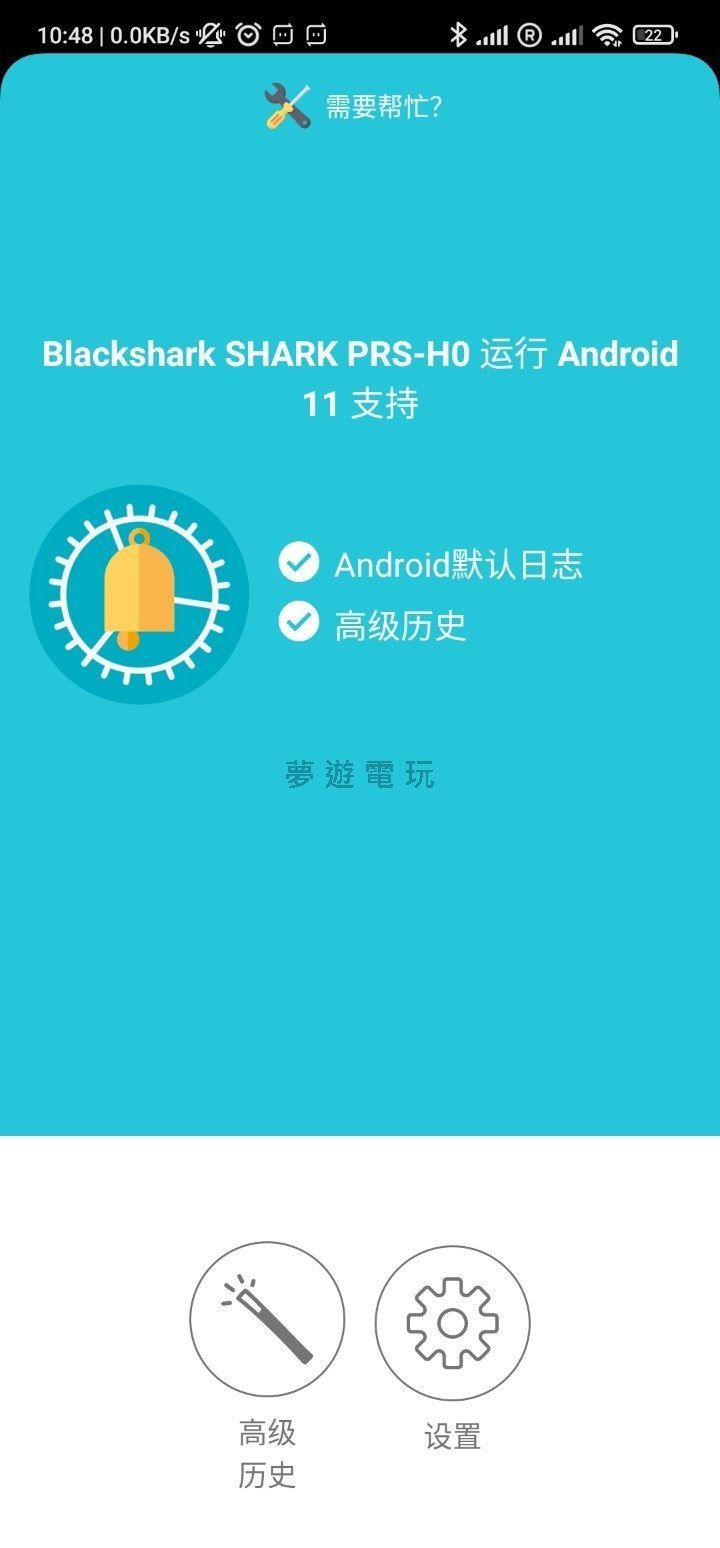Open the 需要帮忙? help link

[355, 106]
